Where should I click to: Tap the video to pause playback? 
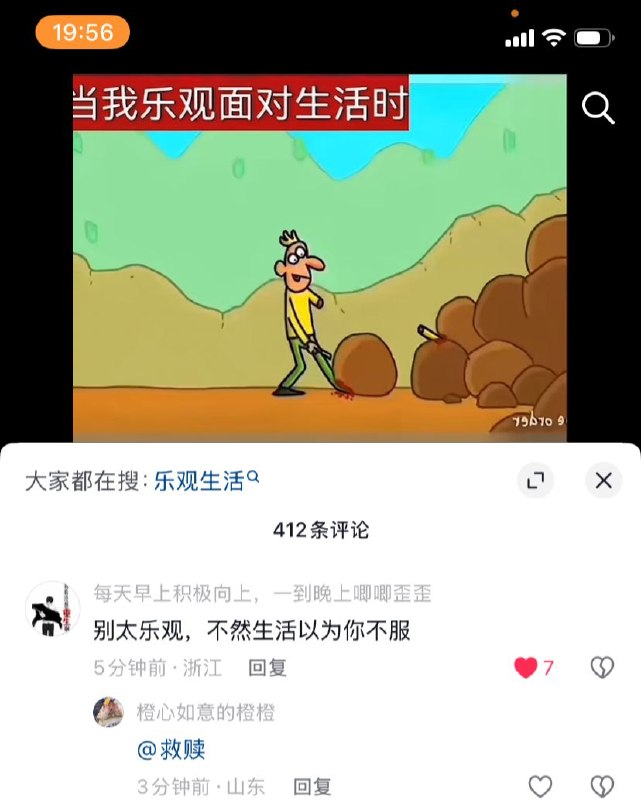click(x=320, y=260)
